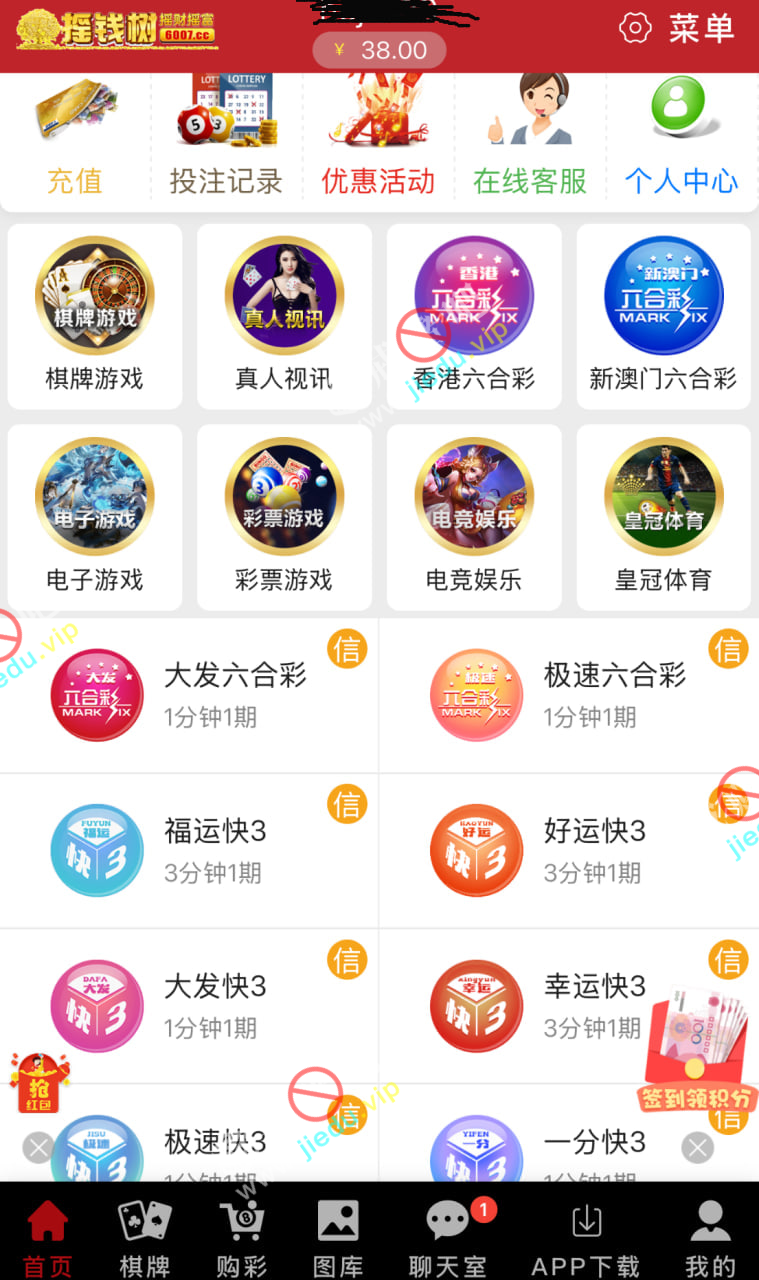Screen dimensions: 759x1280
Task: Open the 大发六合彩 lottery
Action: [189, 695]
